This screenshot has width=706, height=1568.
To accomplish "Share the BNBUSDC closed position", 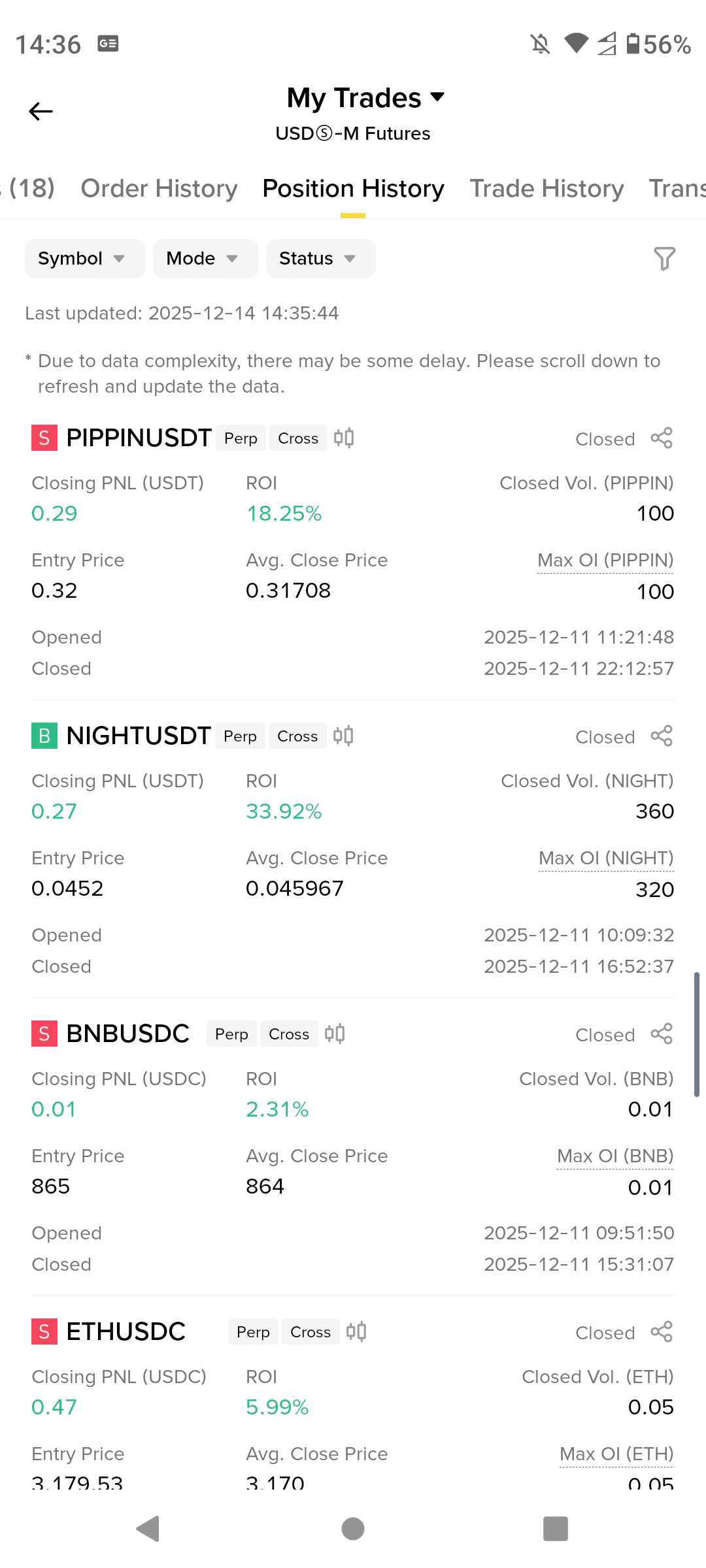I will tap(662, 1034).
